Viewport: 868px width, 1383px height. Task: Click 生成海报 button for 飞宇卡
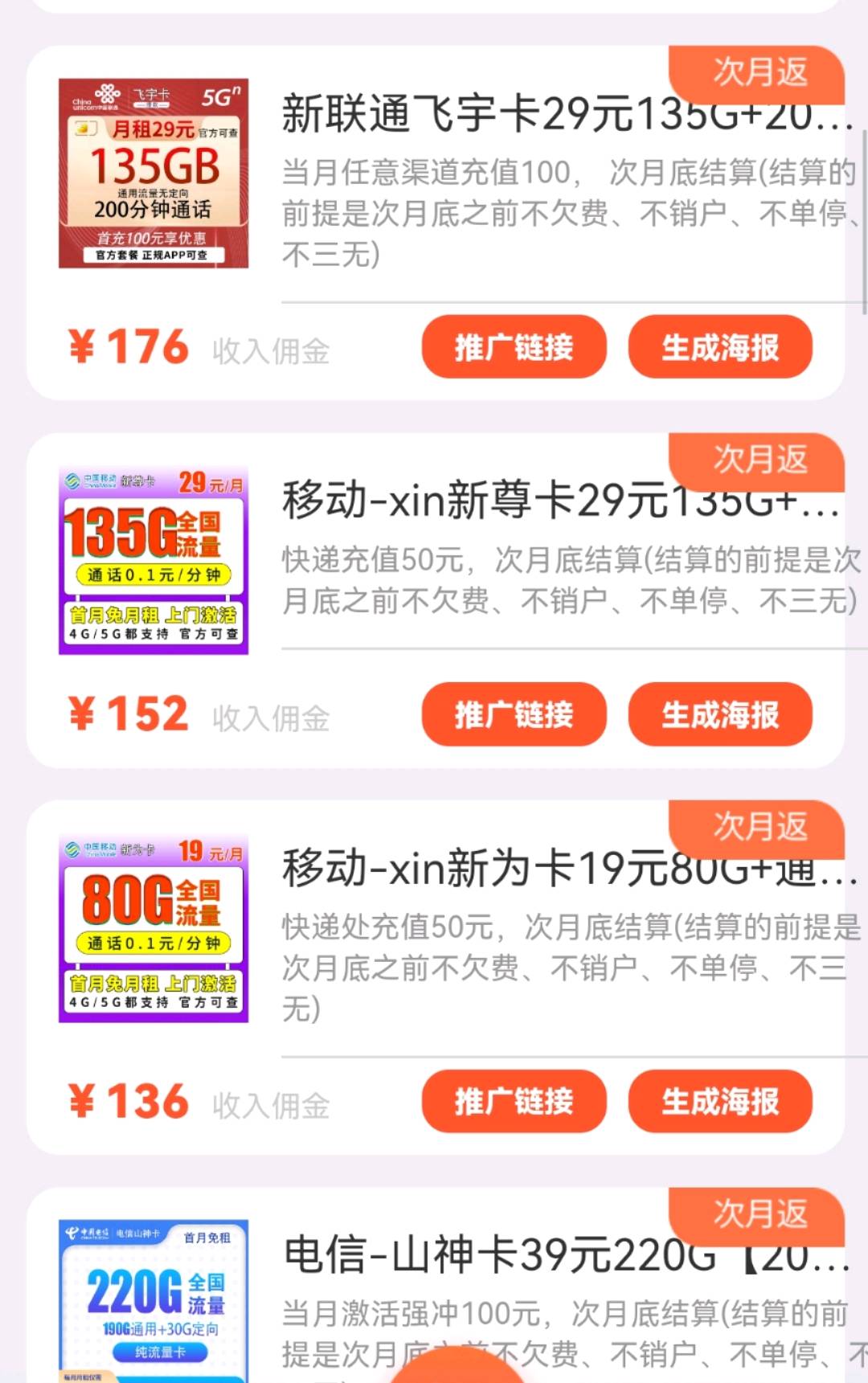pyautogui.click(x=720, y=347)
